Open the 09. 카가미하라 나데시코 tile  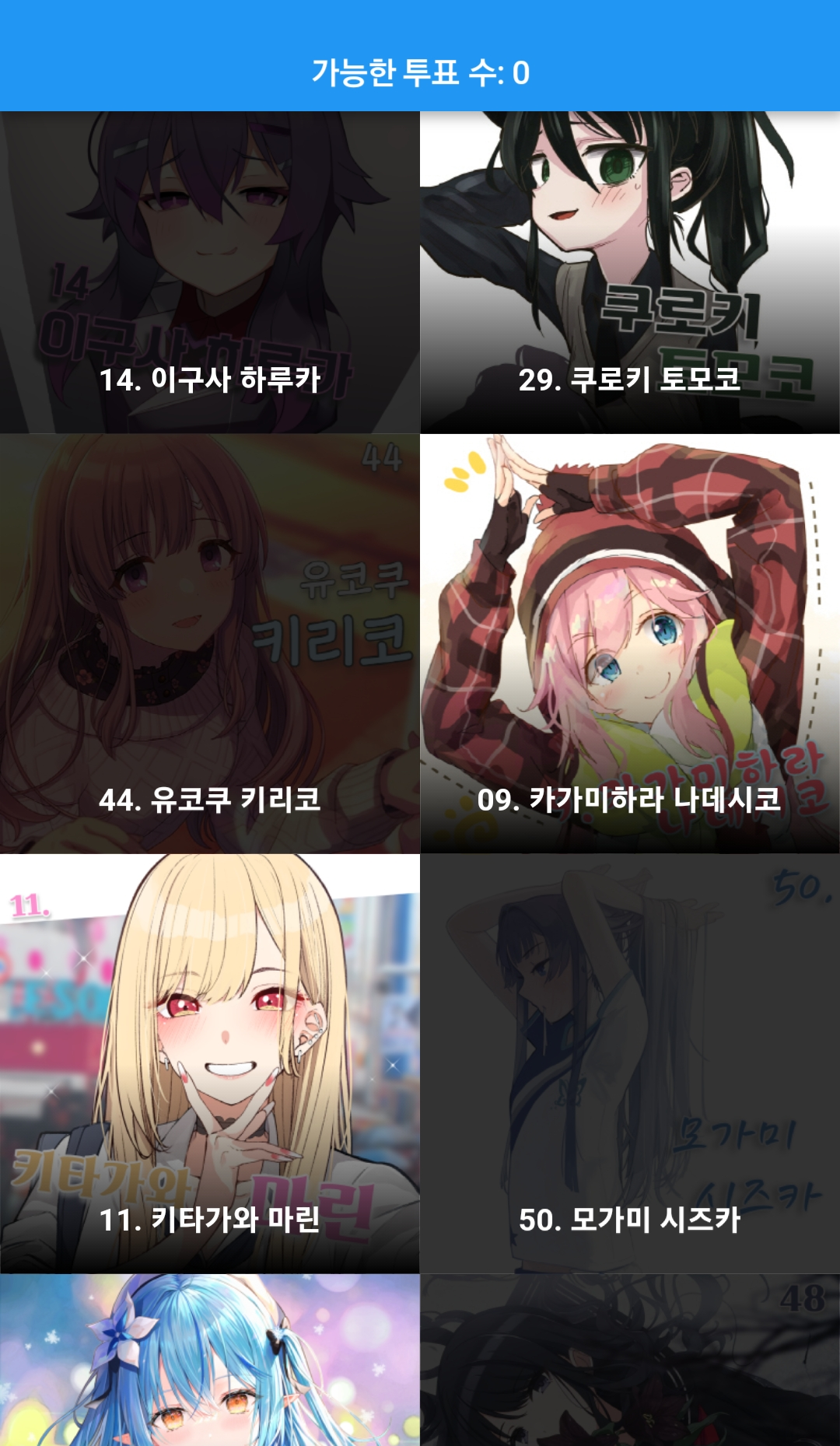point(630,643)
